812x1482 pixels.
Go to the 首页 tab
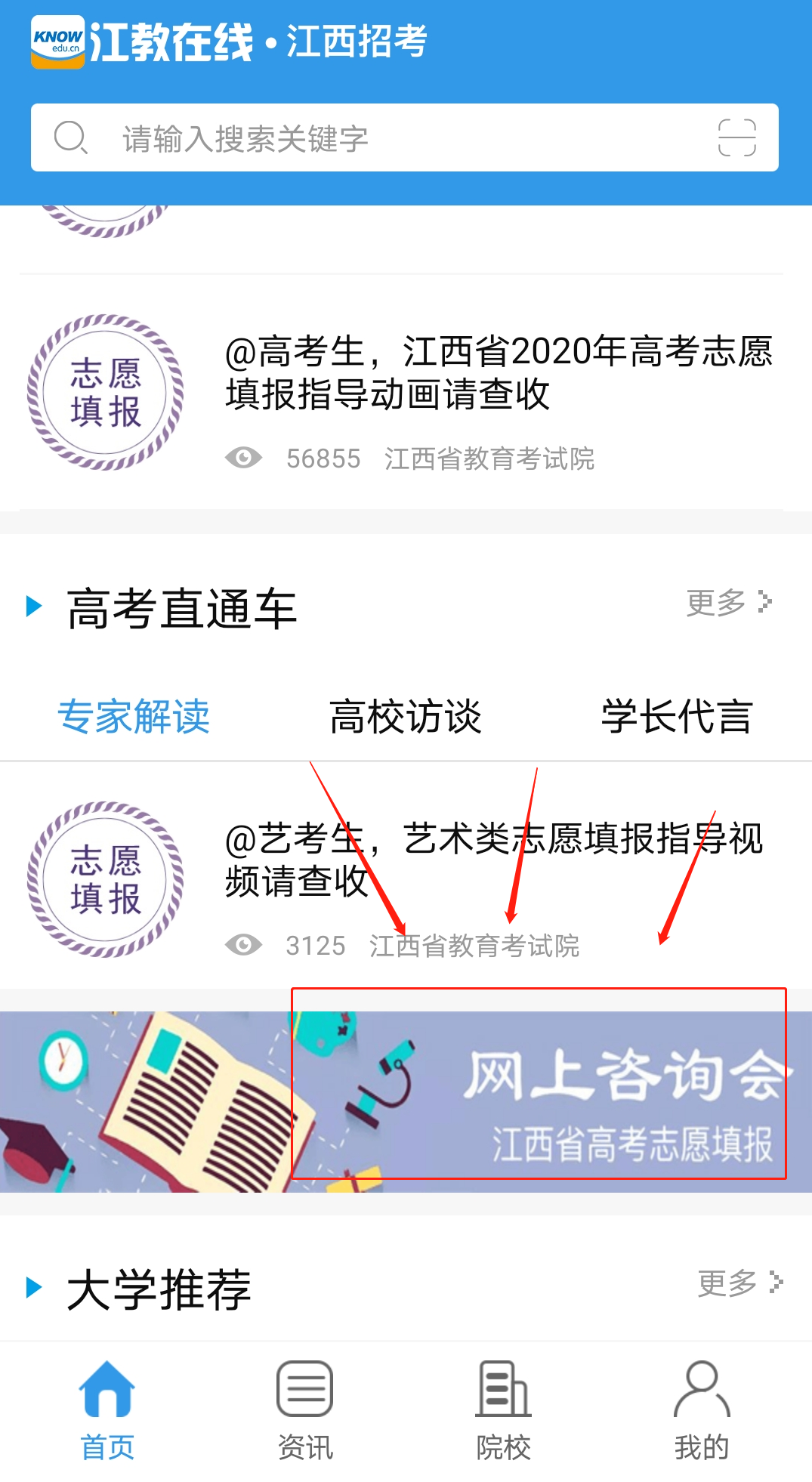click(107, 1409)
